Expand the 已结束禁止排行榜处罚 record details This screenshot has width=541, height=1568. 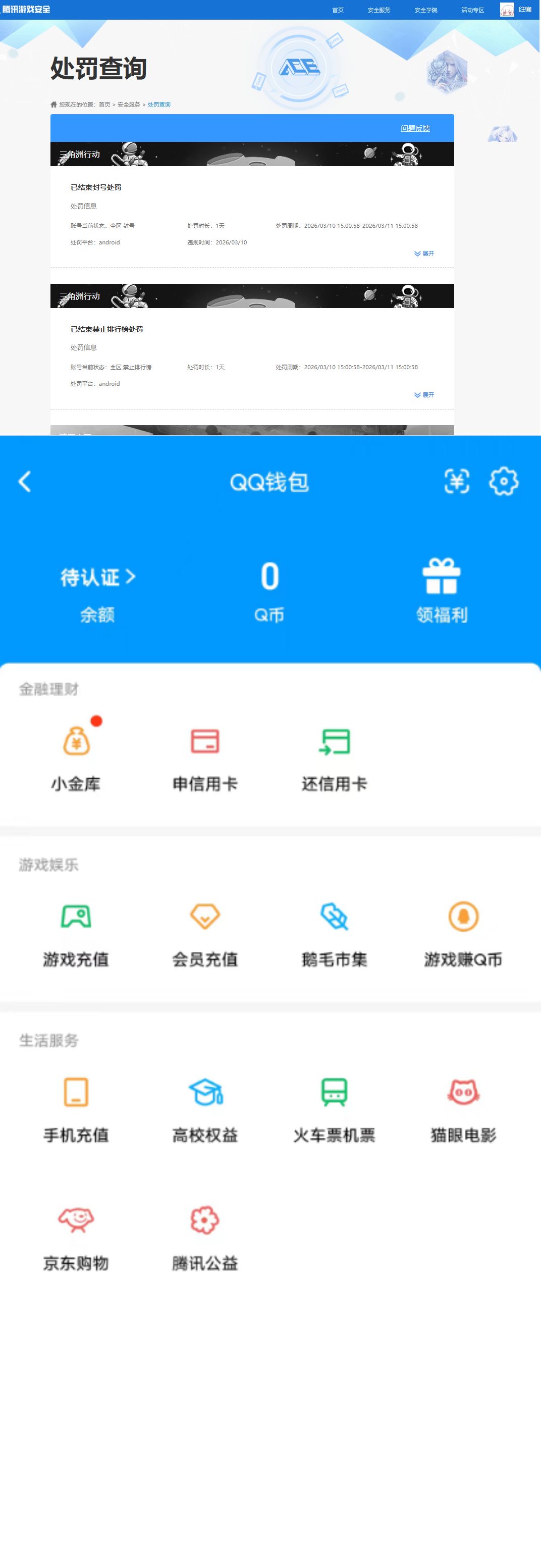pyautogui.click(x=424, y=395)
